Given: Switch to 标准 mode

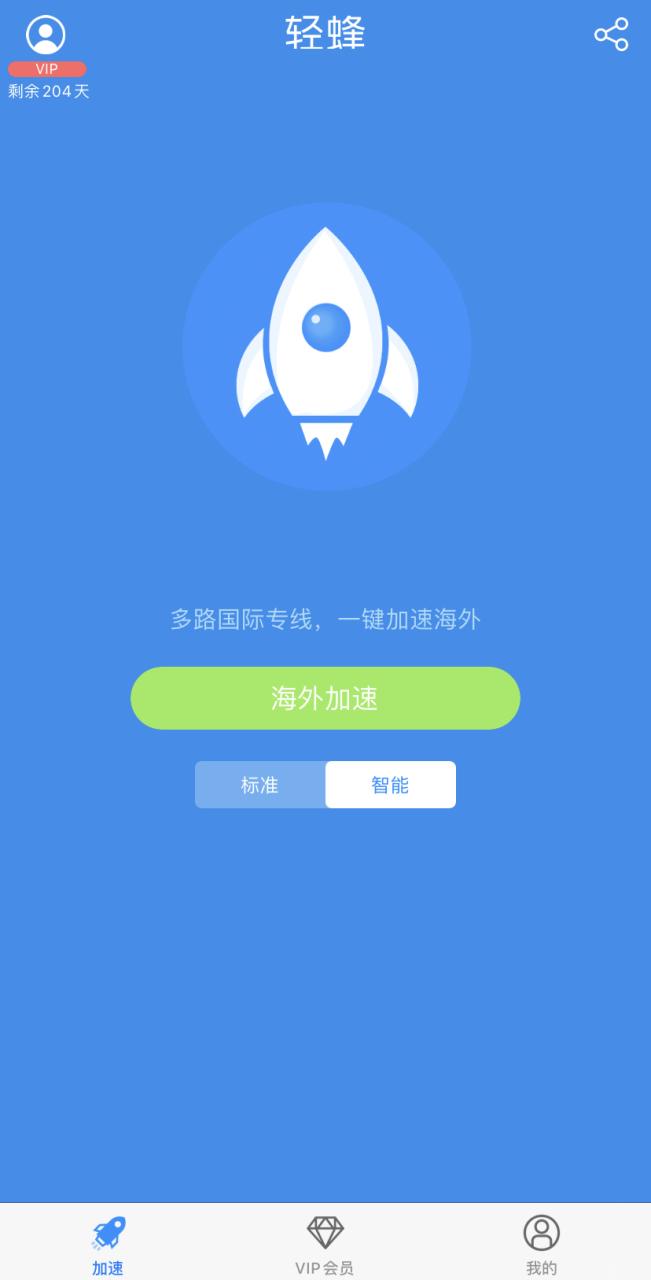Looking at the screenshot, I should [x=260, y=785].
